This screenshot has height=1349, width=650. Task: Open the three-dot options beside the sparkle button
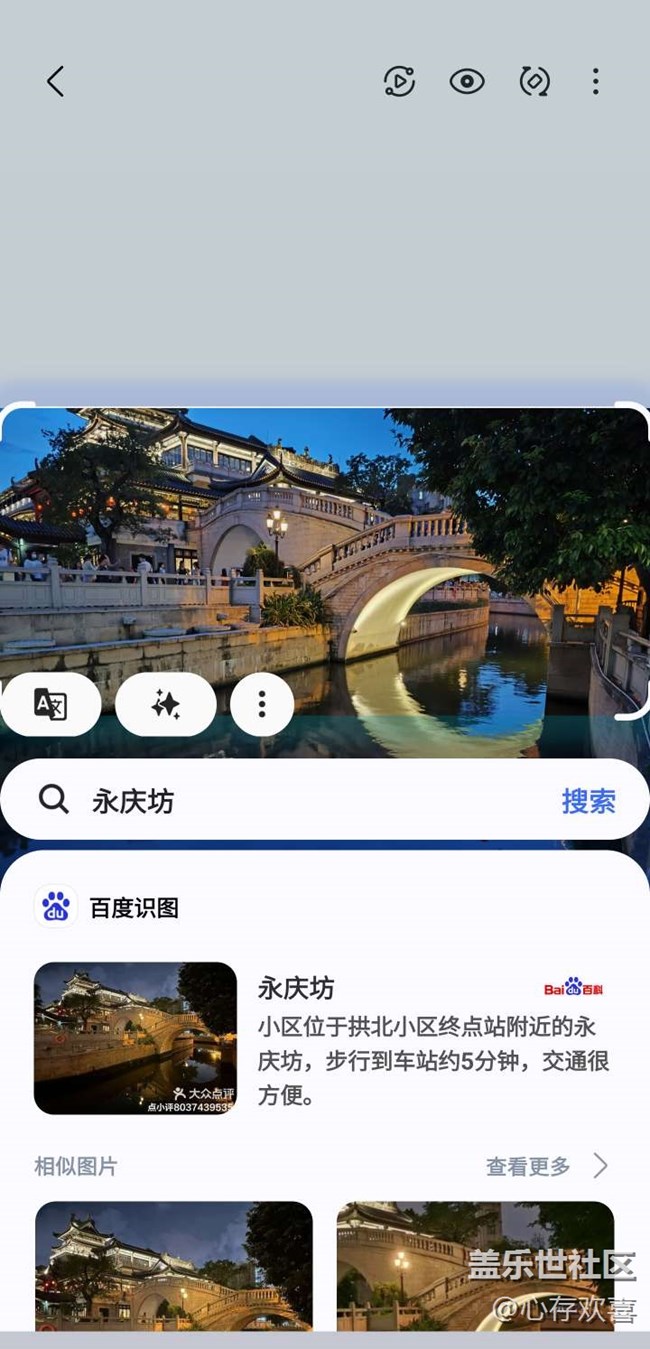(x=262, y=704)
